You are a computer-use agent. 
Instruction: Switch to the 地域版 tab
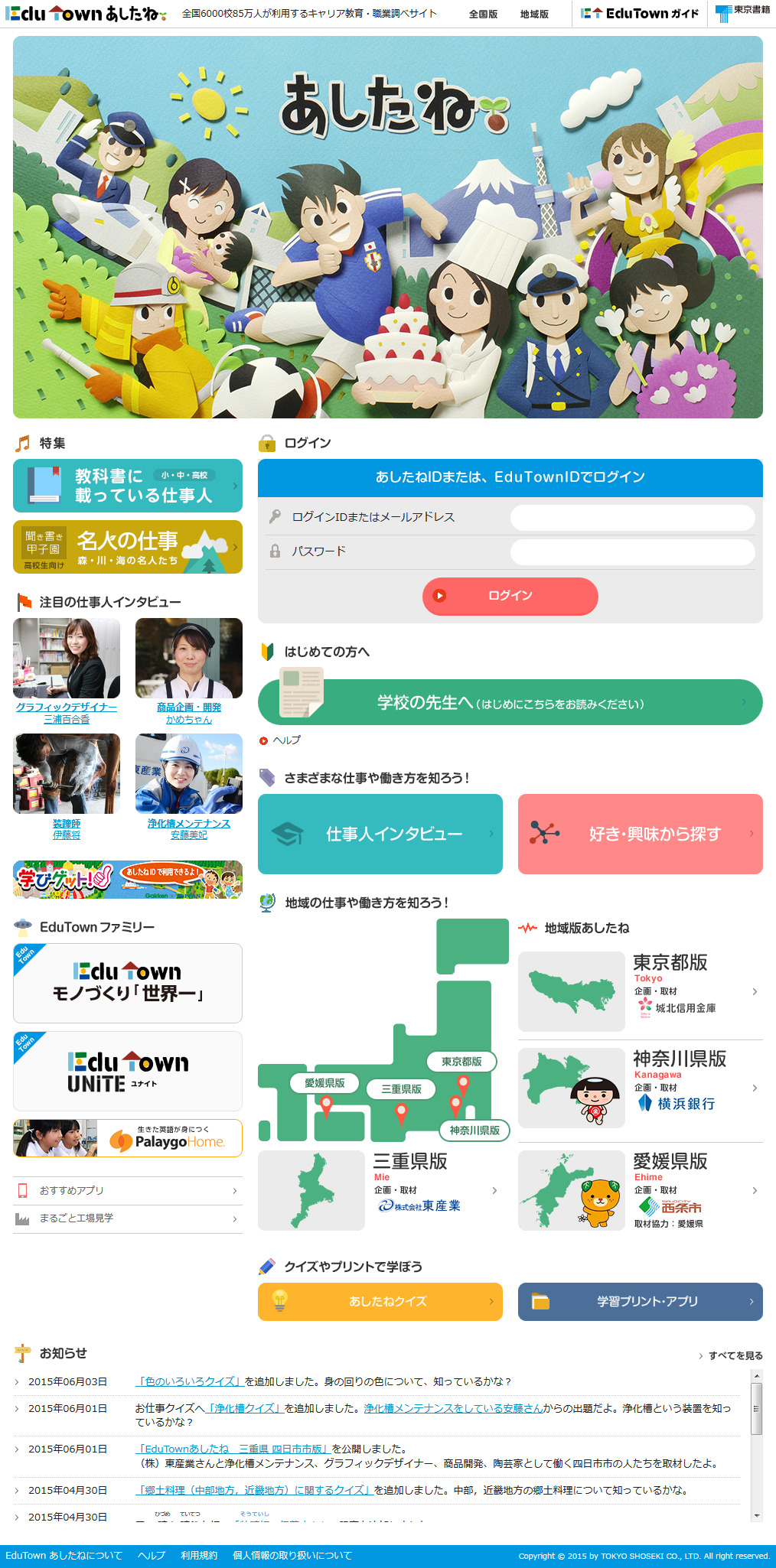[534, 15]
